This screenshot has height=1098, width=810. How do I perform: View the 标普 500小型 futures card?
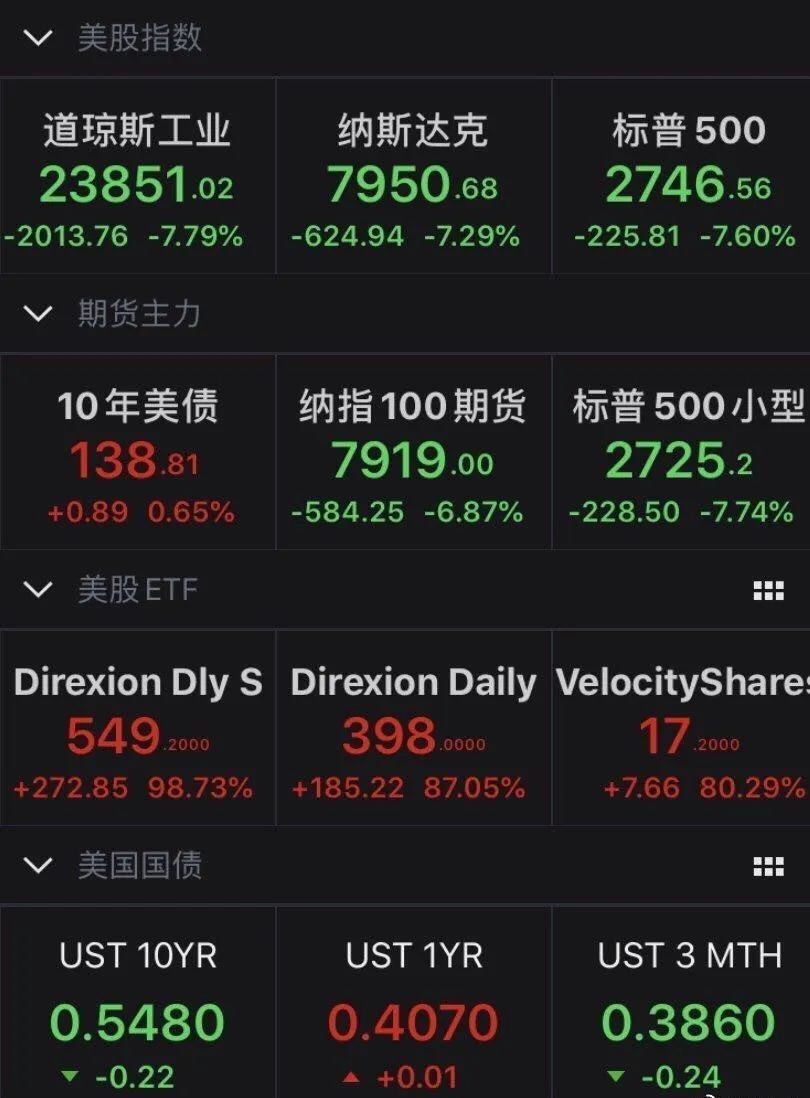pyautogui.click(x=688, y=453)
